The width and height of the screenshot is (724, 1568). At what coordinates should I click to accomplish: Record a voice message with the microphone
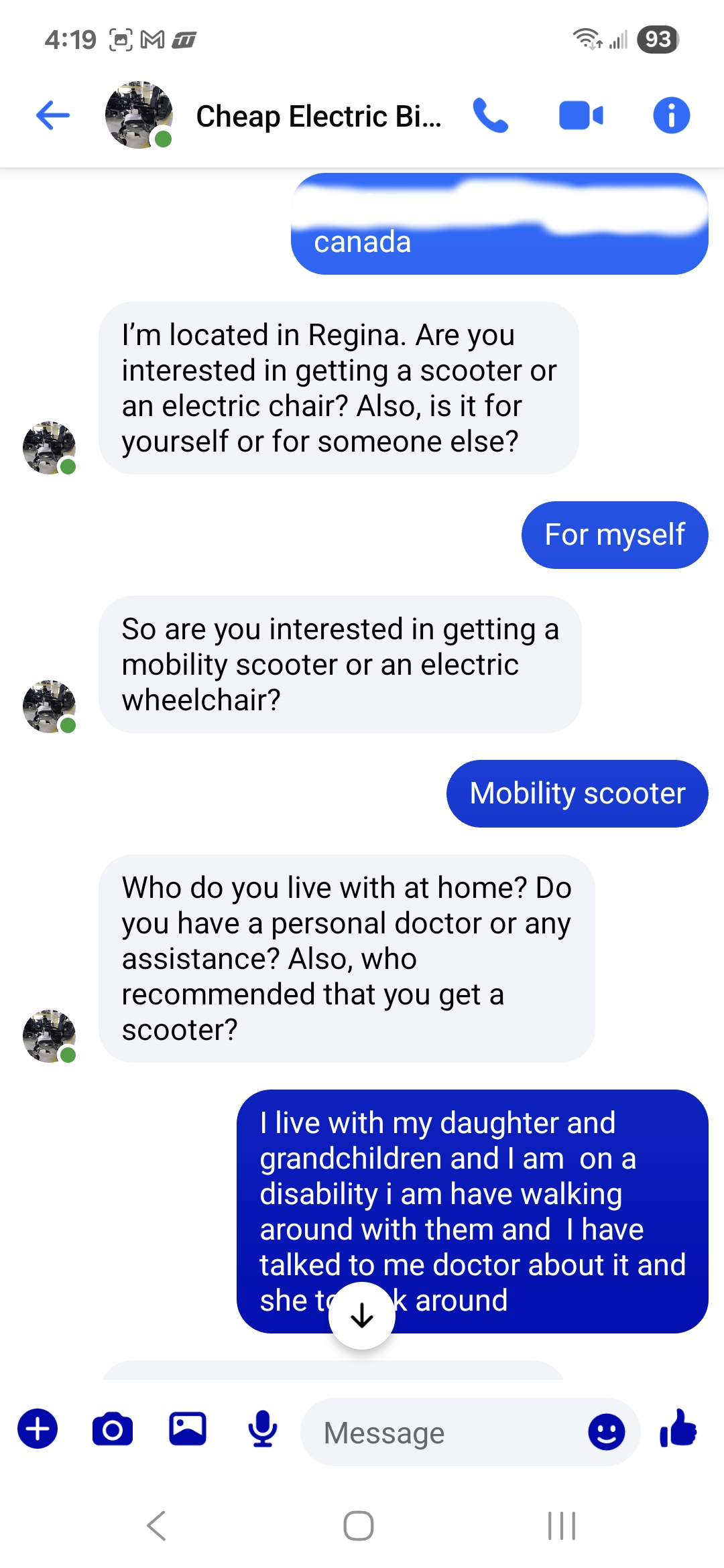(262, 1429)
